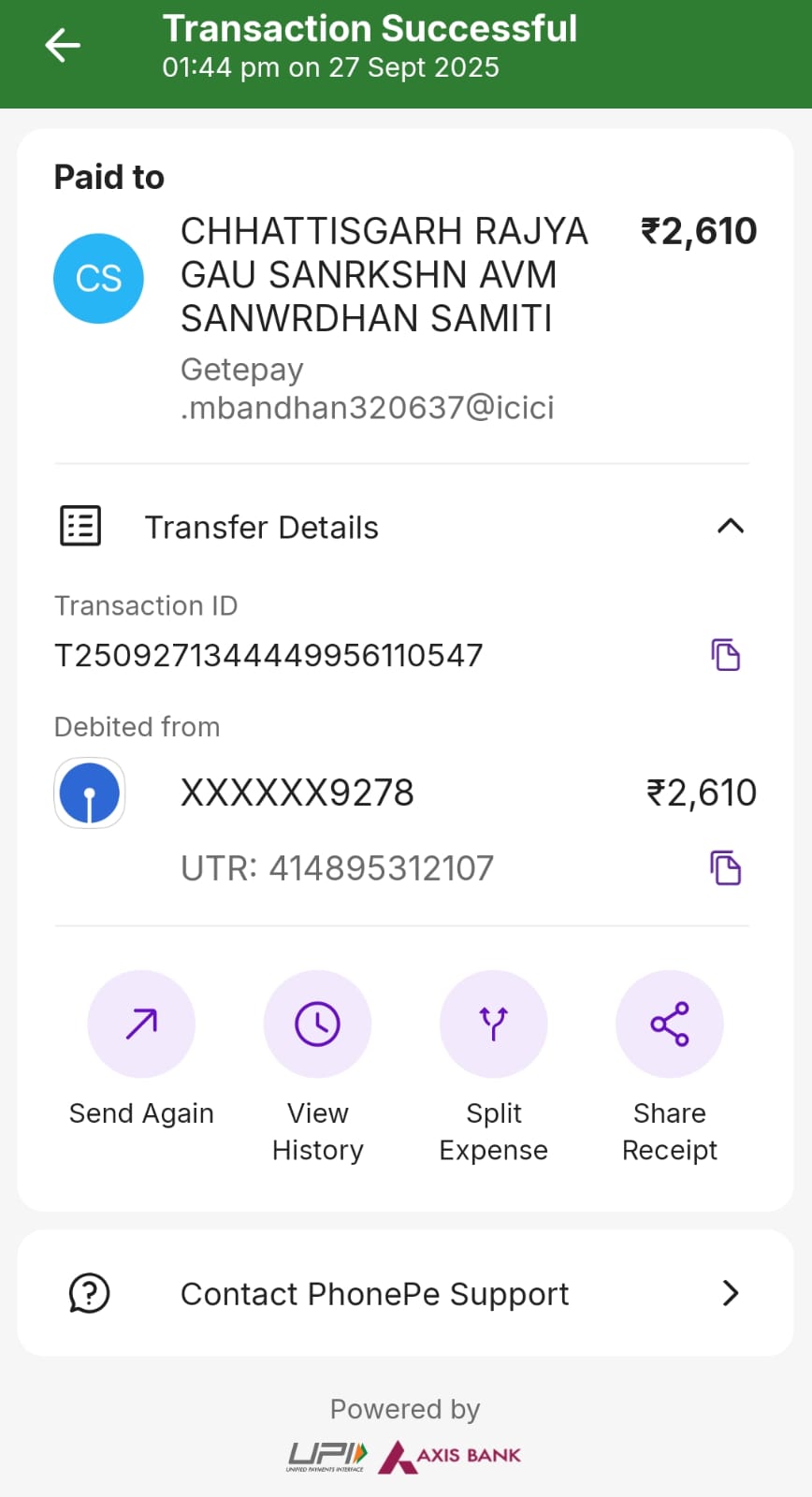Copy the UTR number
This screenshot has width=812, height=1497.
(x=725, y=868)
